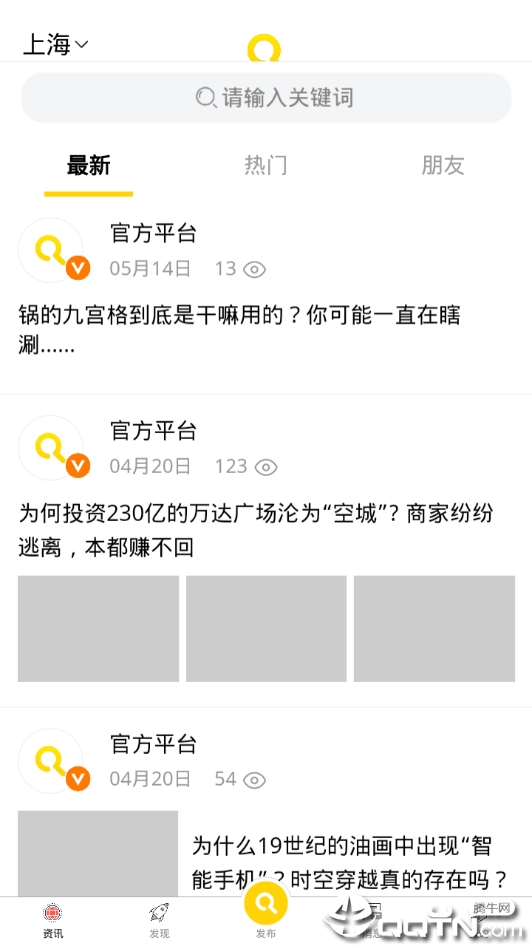Open the post about 锅的九宫格
The image size is (532, 946).
(239, 331)
